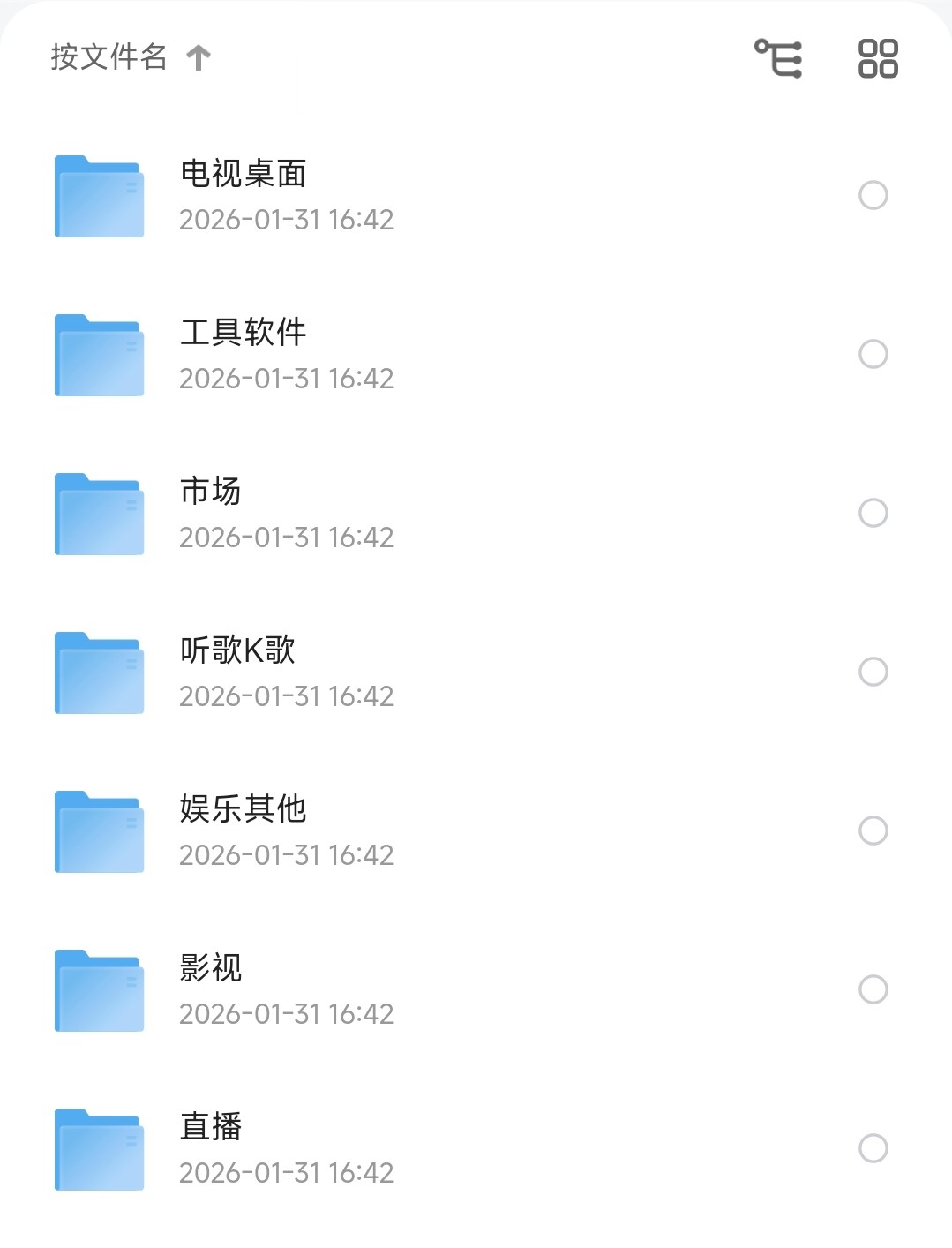Check the circle next to 听歌K歌
Image resolution: width=952 pixels, height=1248 pixels.
click(x=873, y=672)
